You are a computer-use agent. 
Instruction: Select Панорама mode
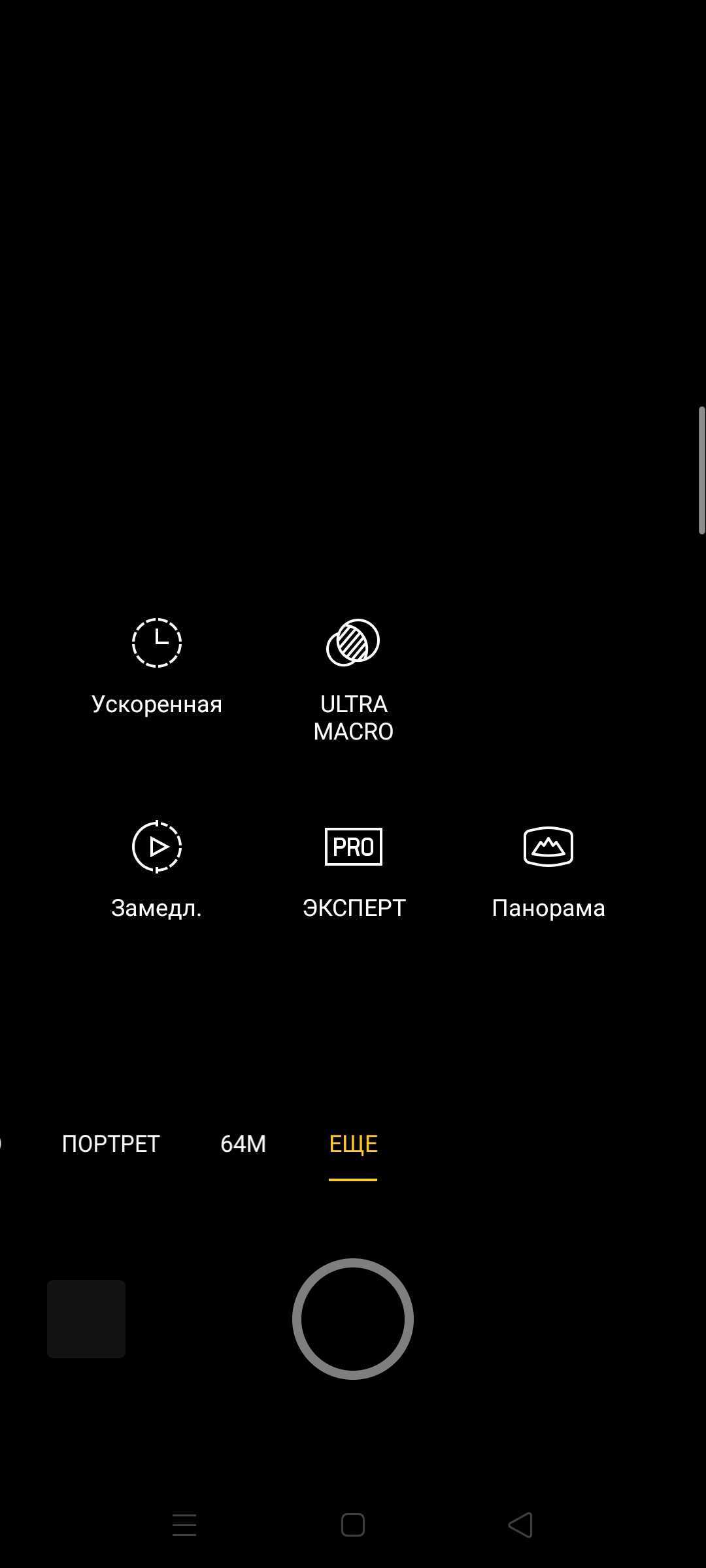click(x=548, y=869)
